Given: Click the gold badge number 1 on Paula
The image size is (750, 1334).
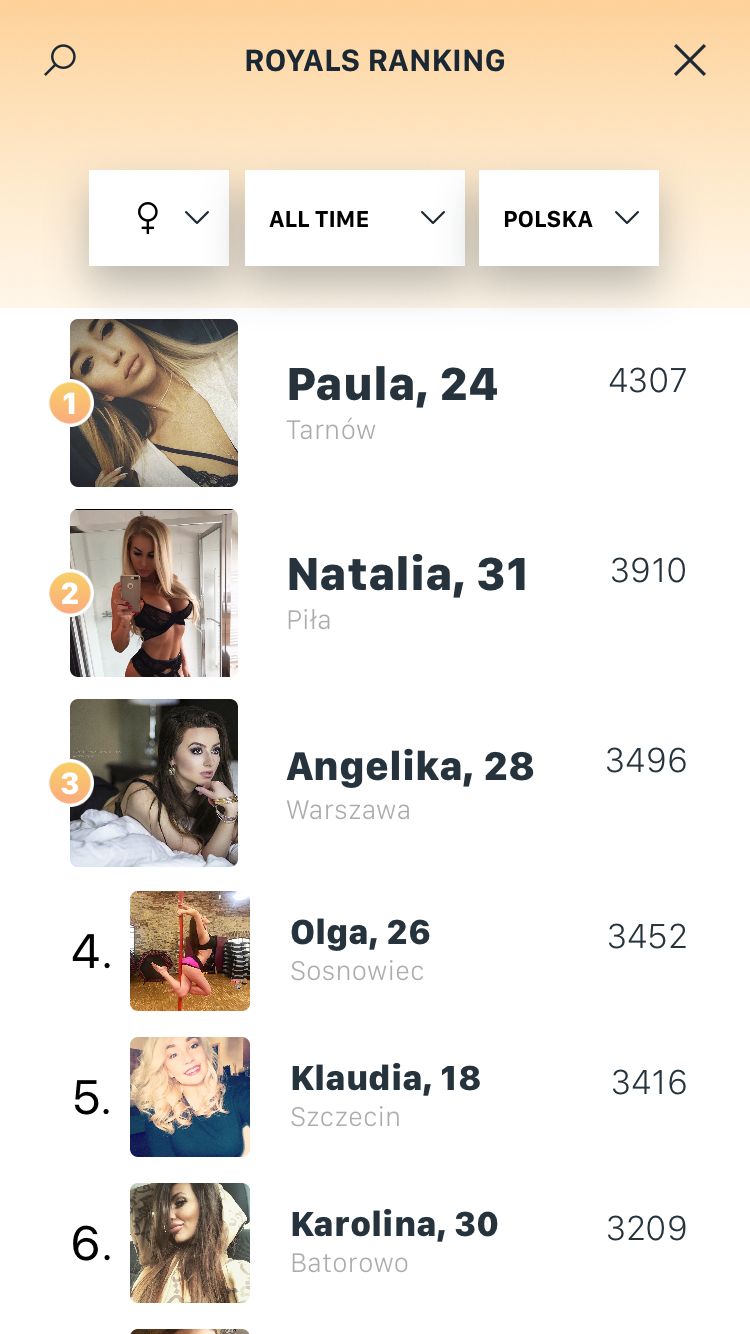Looking at the screenshot, I should point(69,404).
